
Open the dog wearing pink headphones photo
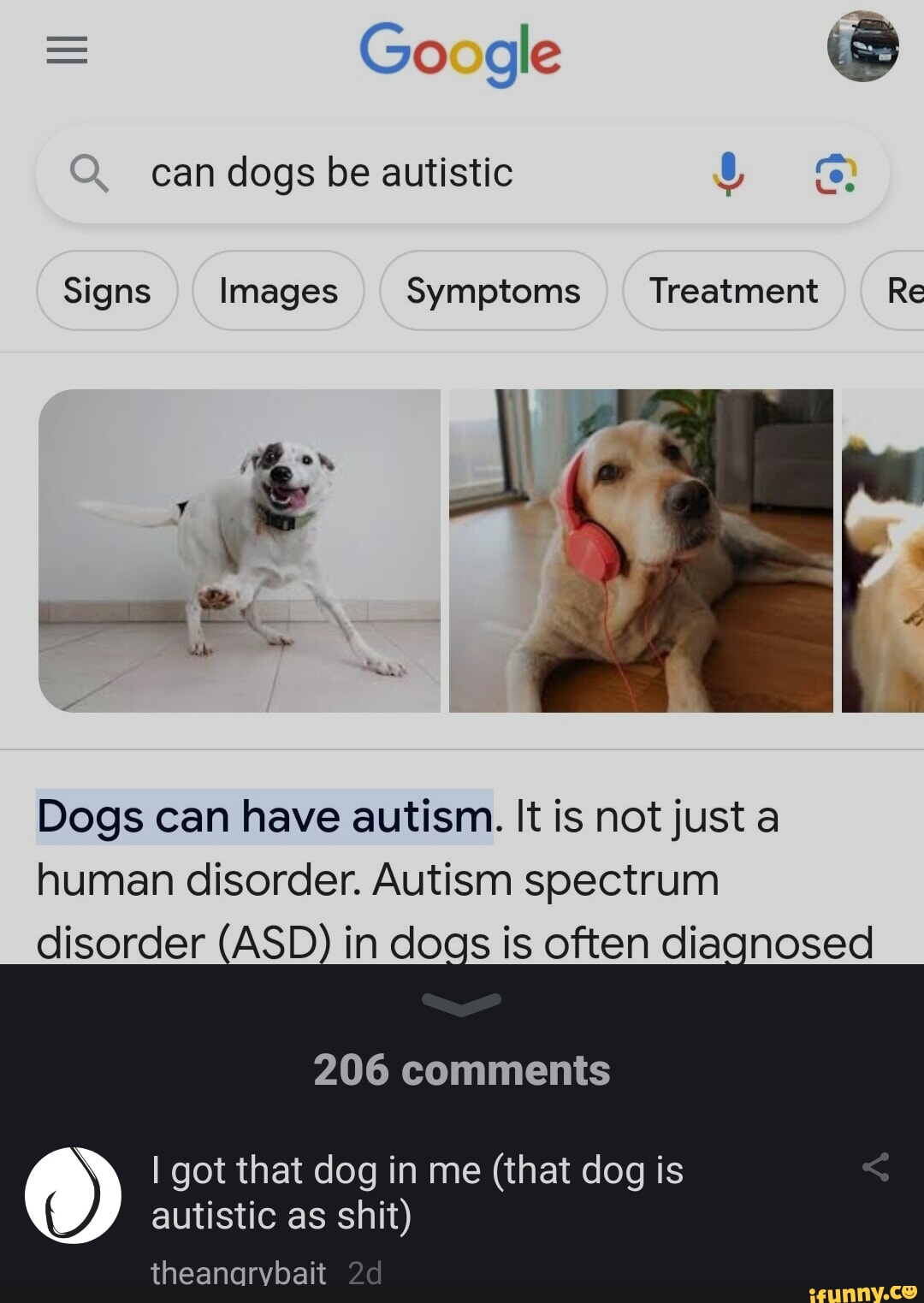[640, 550]
